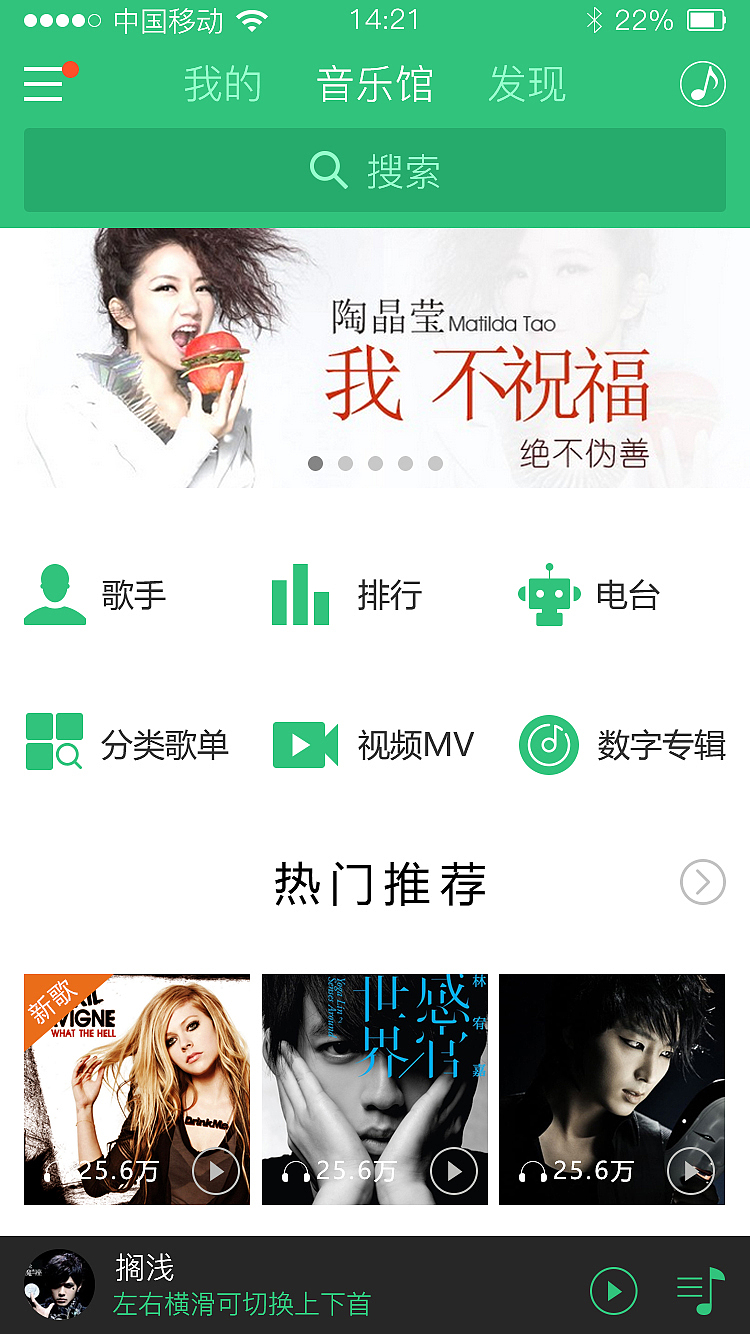Select the second carousel indicator dot
The height and width of the screenshot is (1334, 750).
[345, 463]
